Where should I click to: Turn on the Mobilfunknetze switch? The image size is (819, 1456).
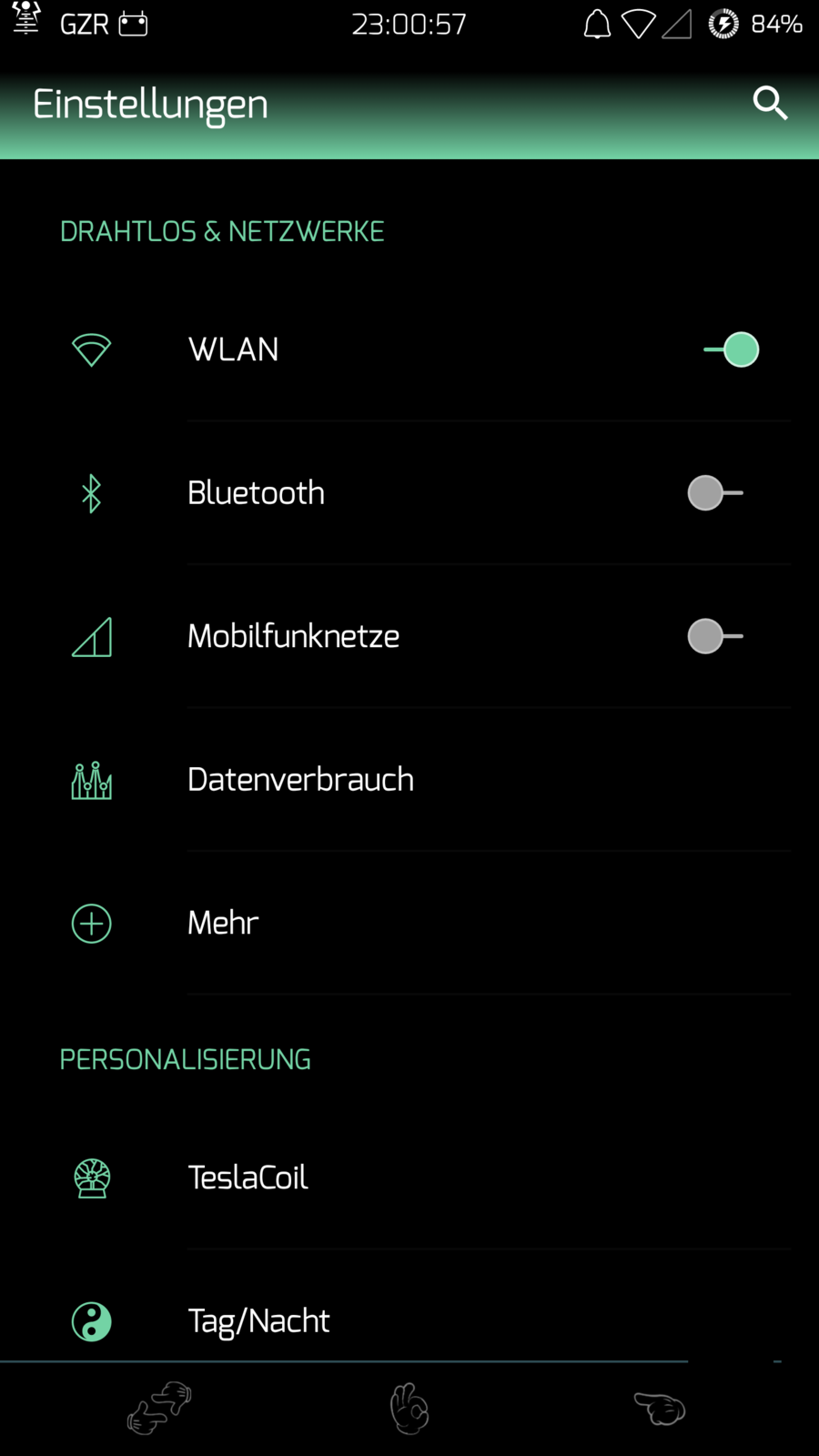click(715, 636)
